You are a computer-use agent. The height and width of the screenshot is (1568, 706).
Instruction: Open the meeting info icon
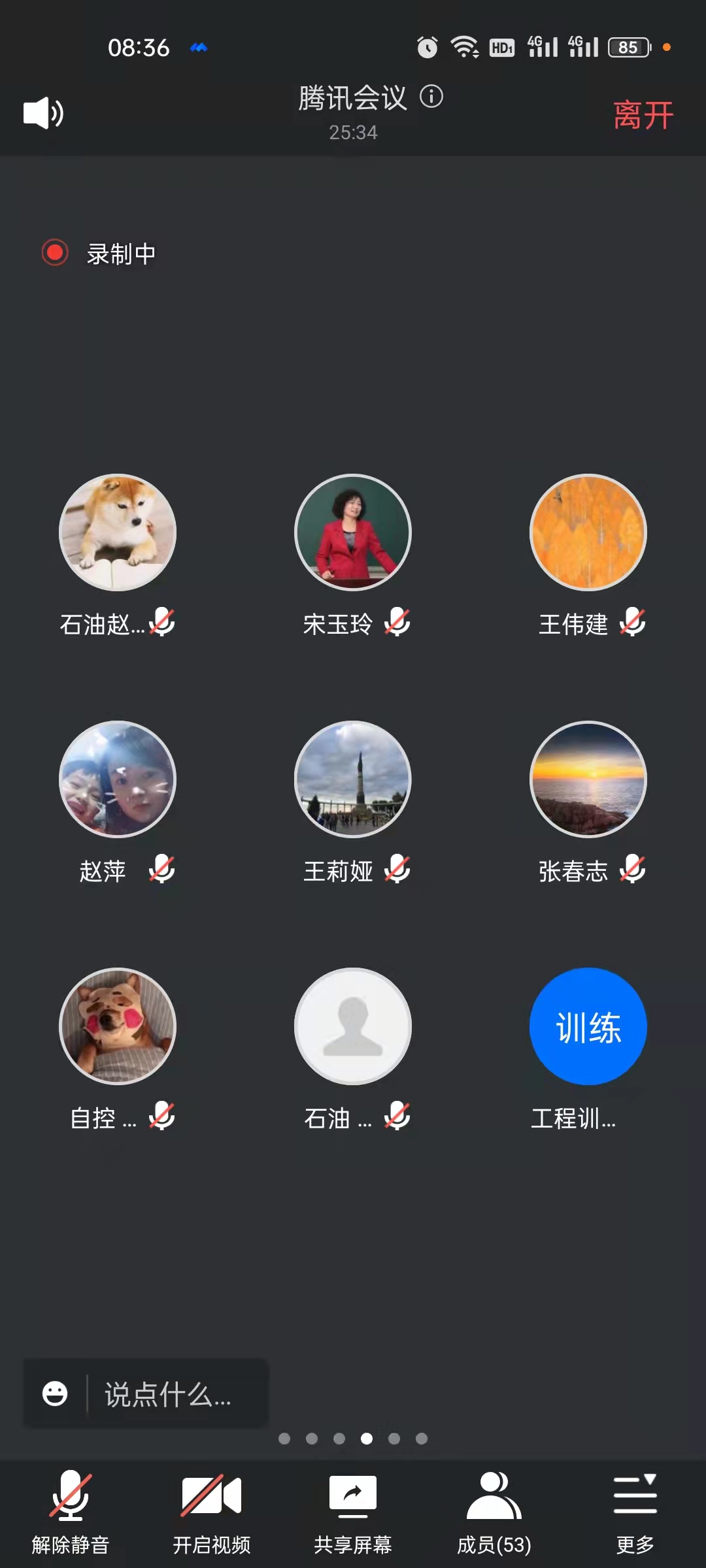(431, 97)
